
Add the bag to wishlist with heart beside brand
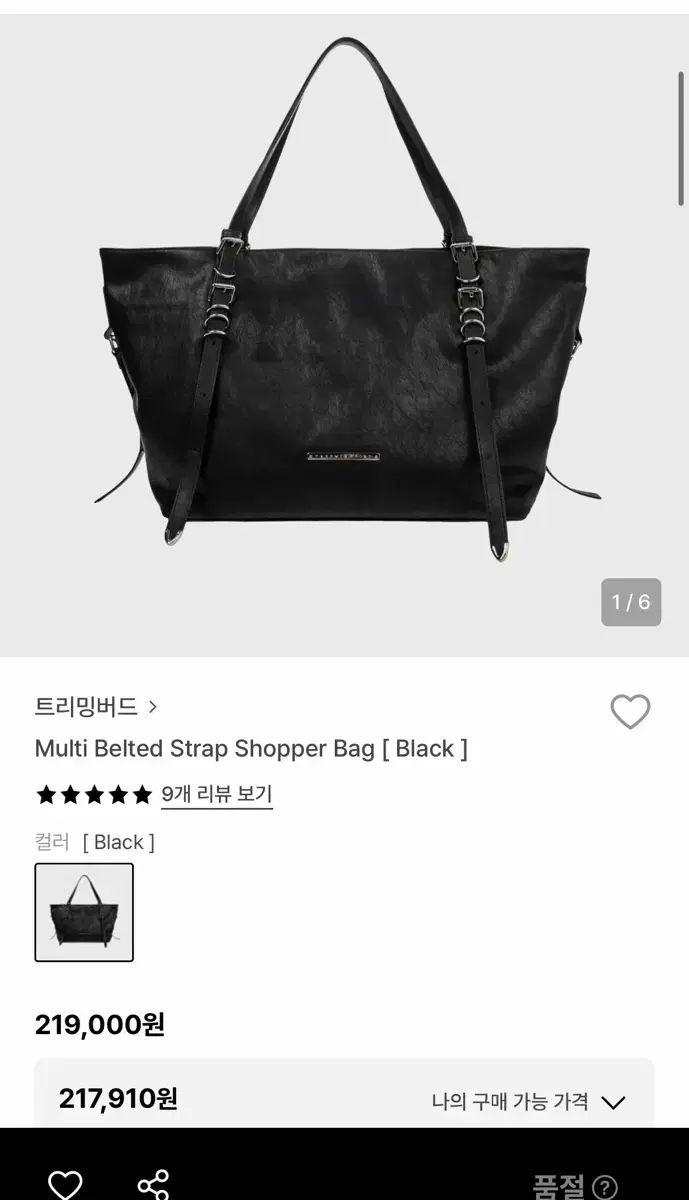click(x=630, y=712)
